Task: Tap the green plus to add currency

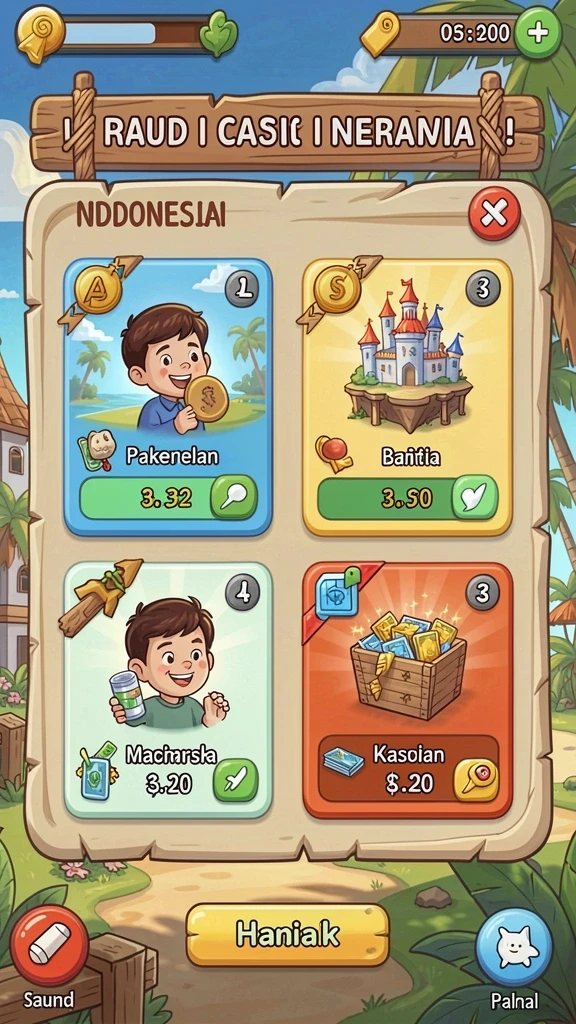Action: point(537,33)
